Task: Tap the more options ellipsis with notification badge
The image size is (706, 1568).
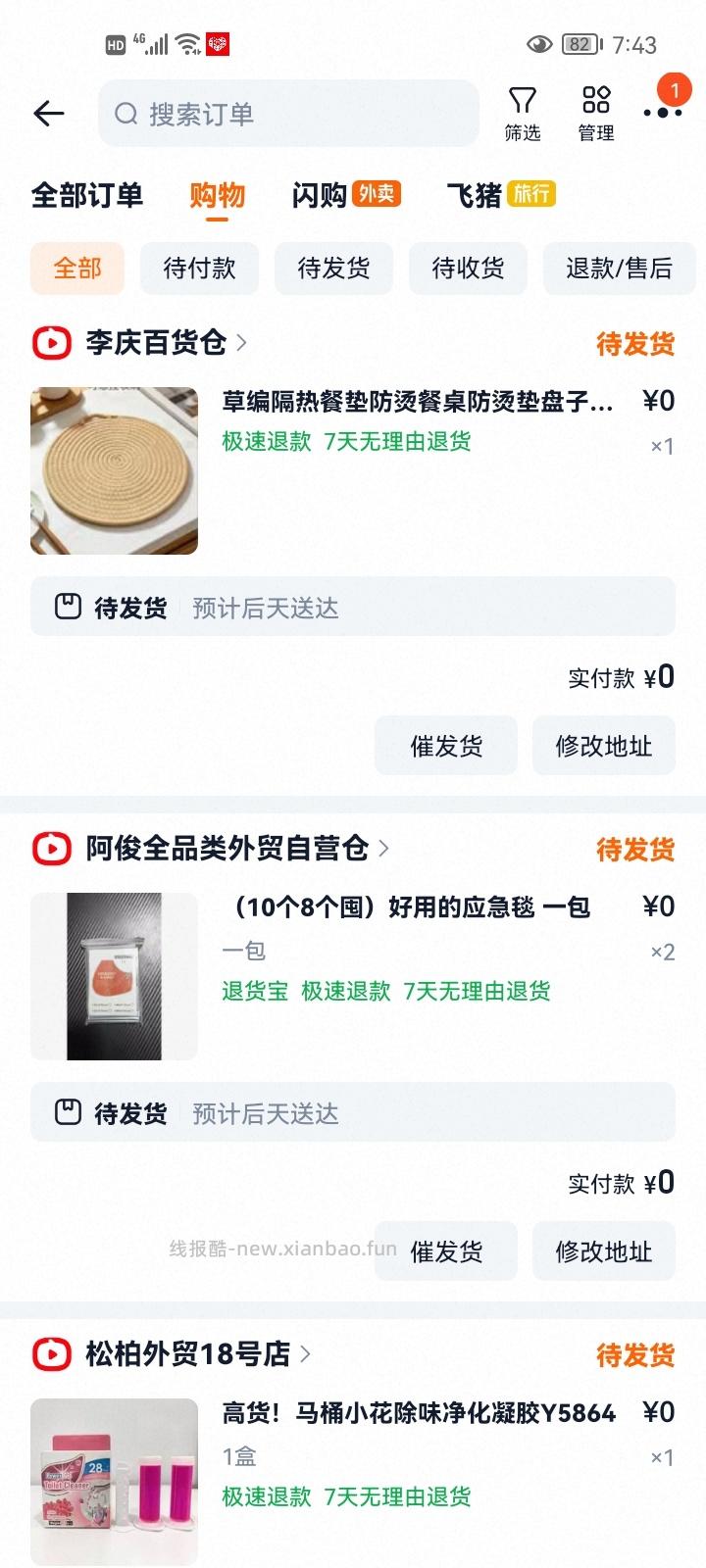Action: pyautogui.click(x=662, y=115)
